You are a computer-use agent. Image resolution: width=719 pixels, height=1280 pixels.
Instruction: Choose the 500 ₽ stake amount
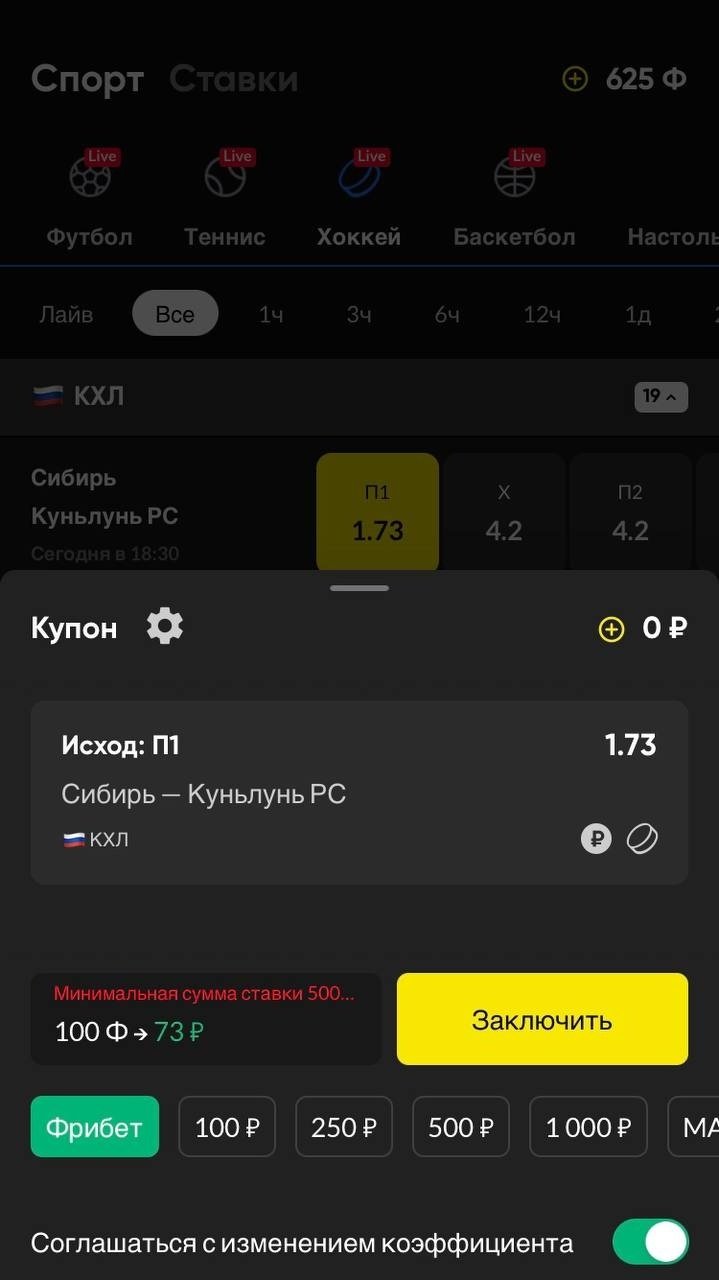tap(461, 1127)
